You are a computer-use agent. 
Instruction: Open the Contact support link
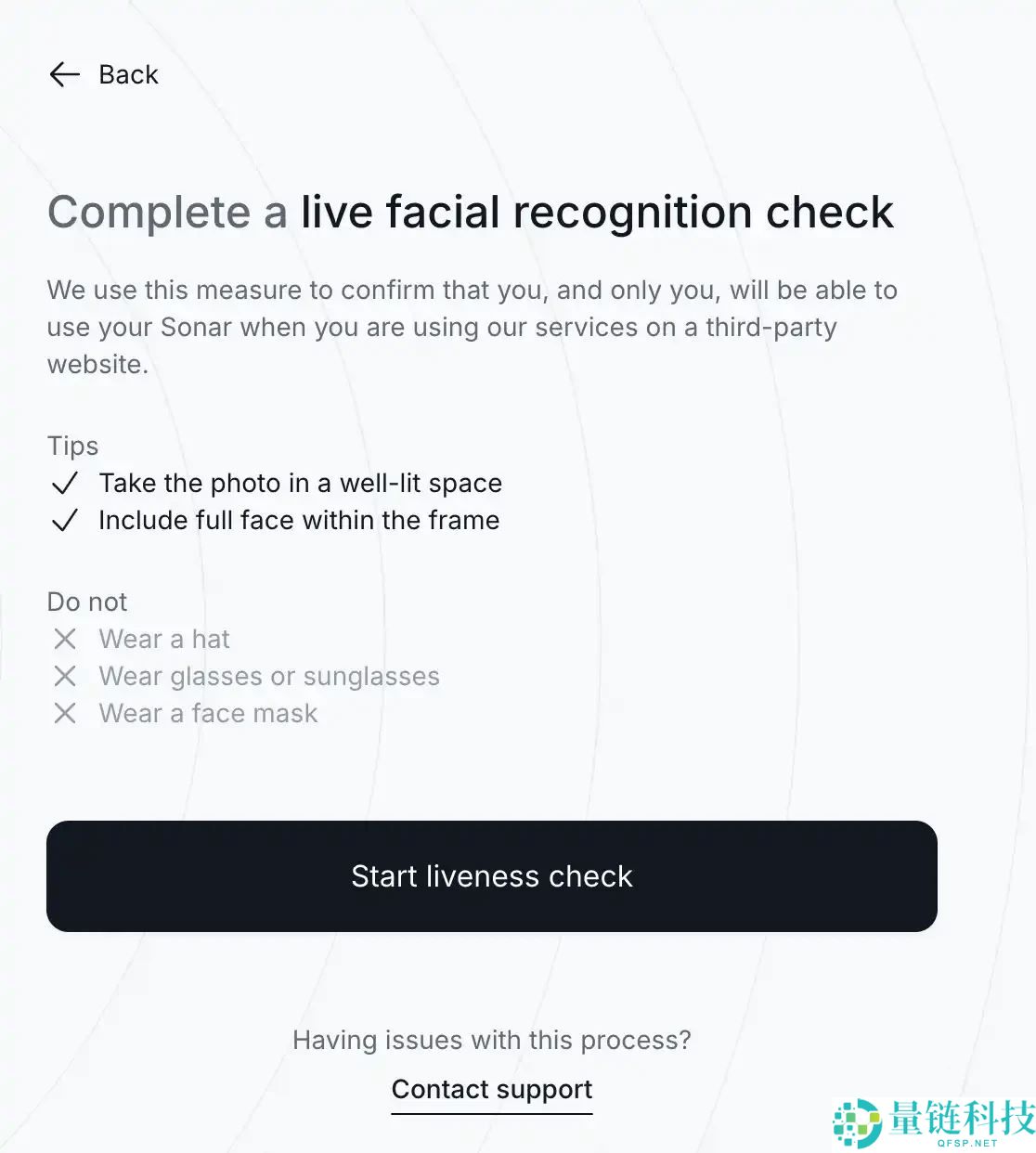pos(491,1089)
